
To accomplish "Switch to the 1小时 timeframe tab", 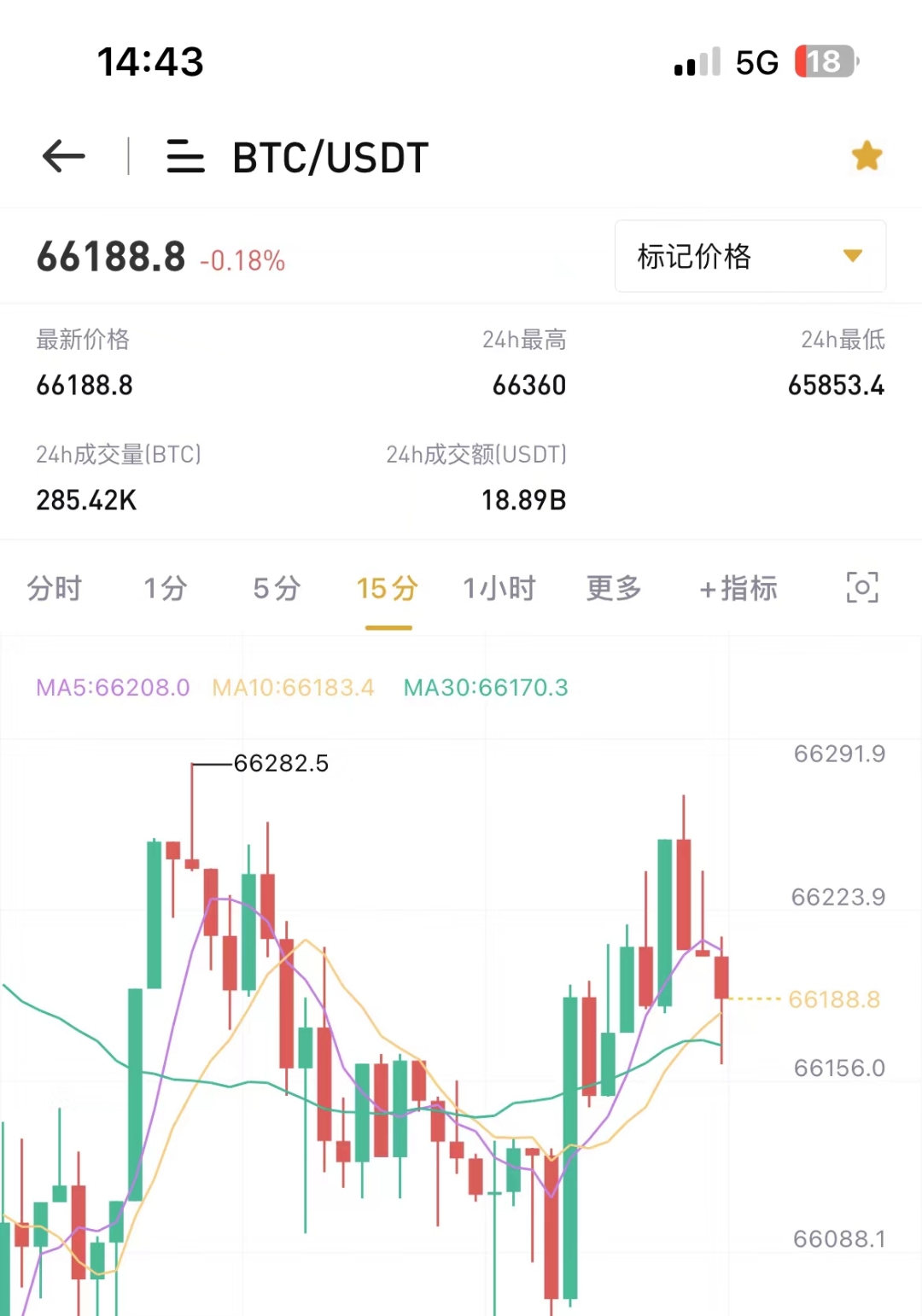I will (499, 589).
